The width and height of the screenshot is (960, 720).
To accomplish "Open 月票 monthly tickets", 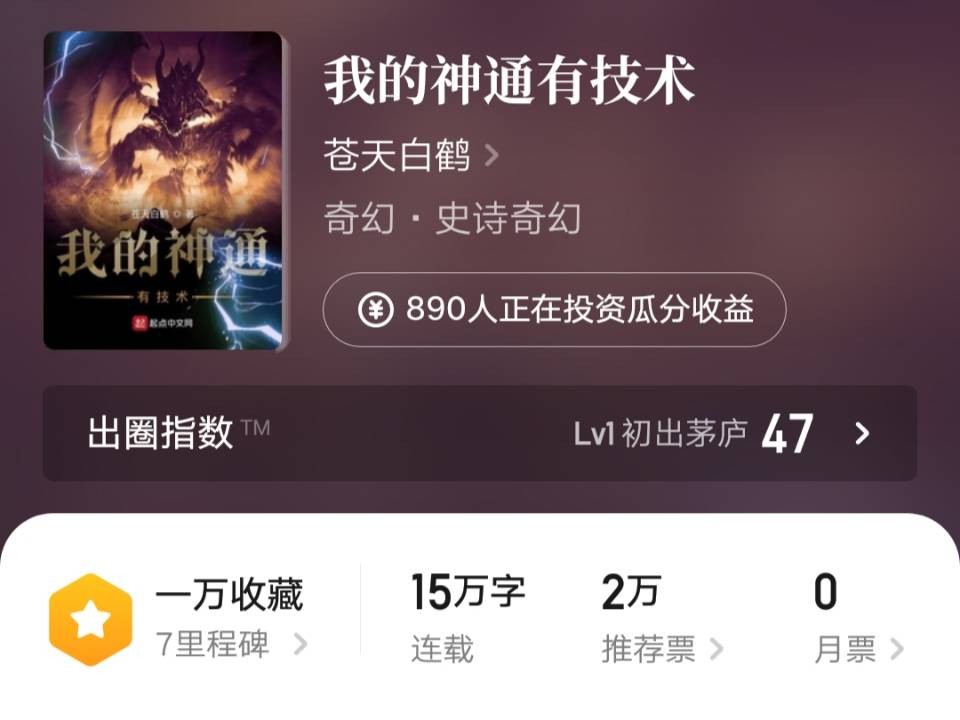I will [x=857, y=650].
